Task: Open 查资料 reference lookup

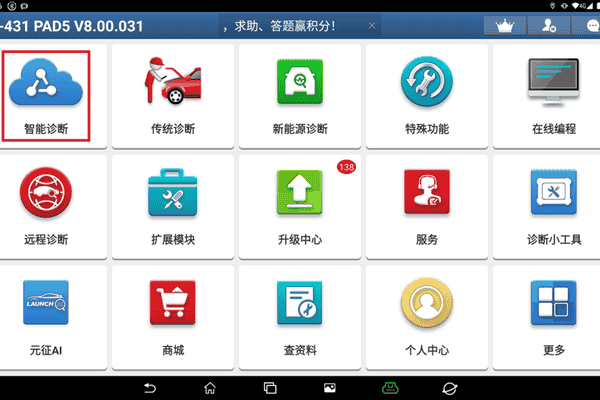Action: [x=299, y=313]
